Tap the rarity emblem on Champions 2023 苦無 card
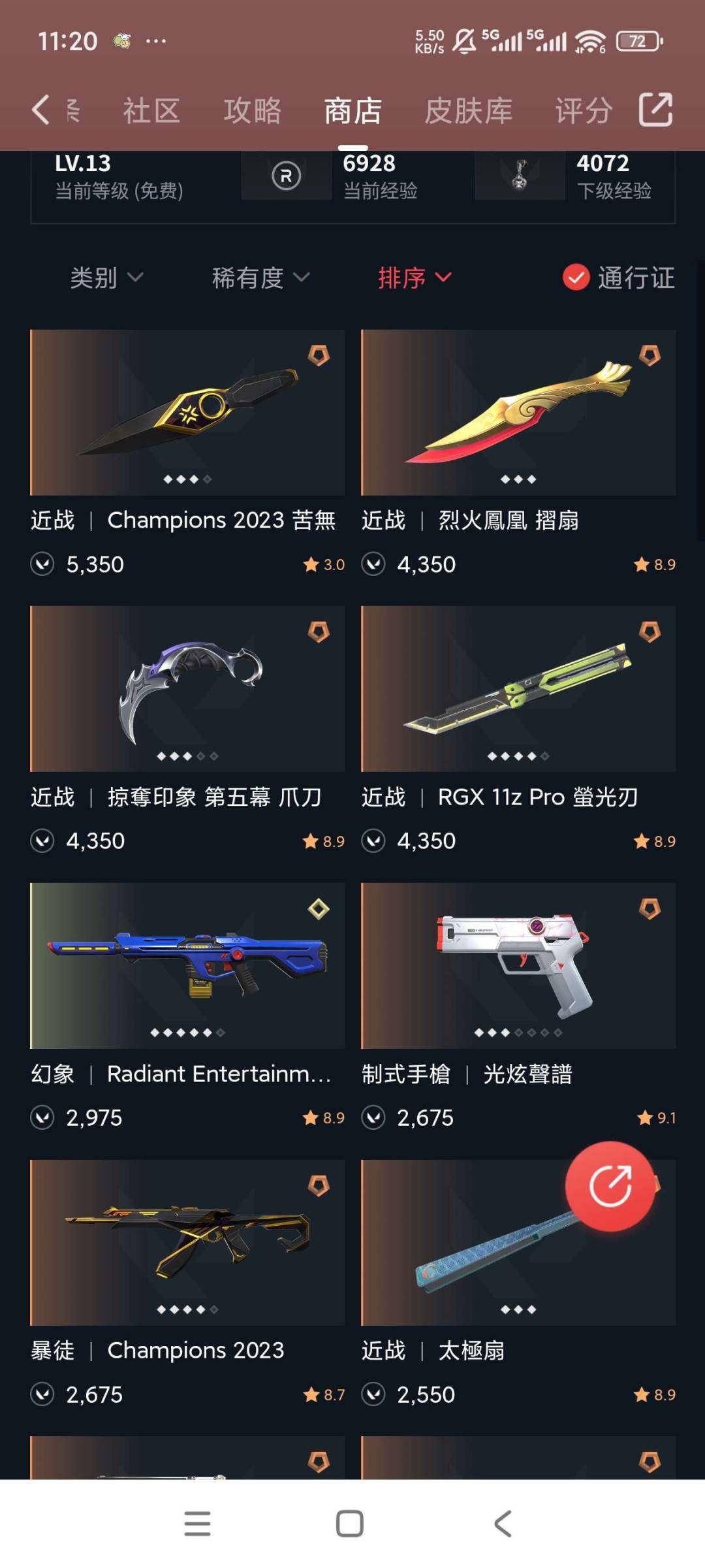Viewport: 705px width, 1568px height. tap(318, 356)
